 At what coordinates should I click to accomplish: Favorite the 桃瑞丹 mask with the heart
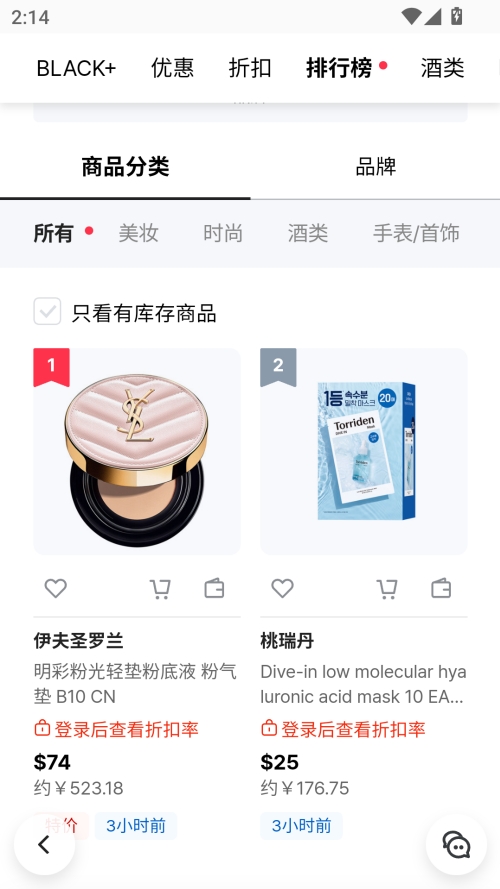point(282,589)
